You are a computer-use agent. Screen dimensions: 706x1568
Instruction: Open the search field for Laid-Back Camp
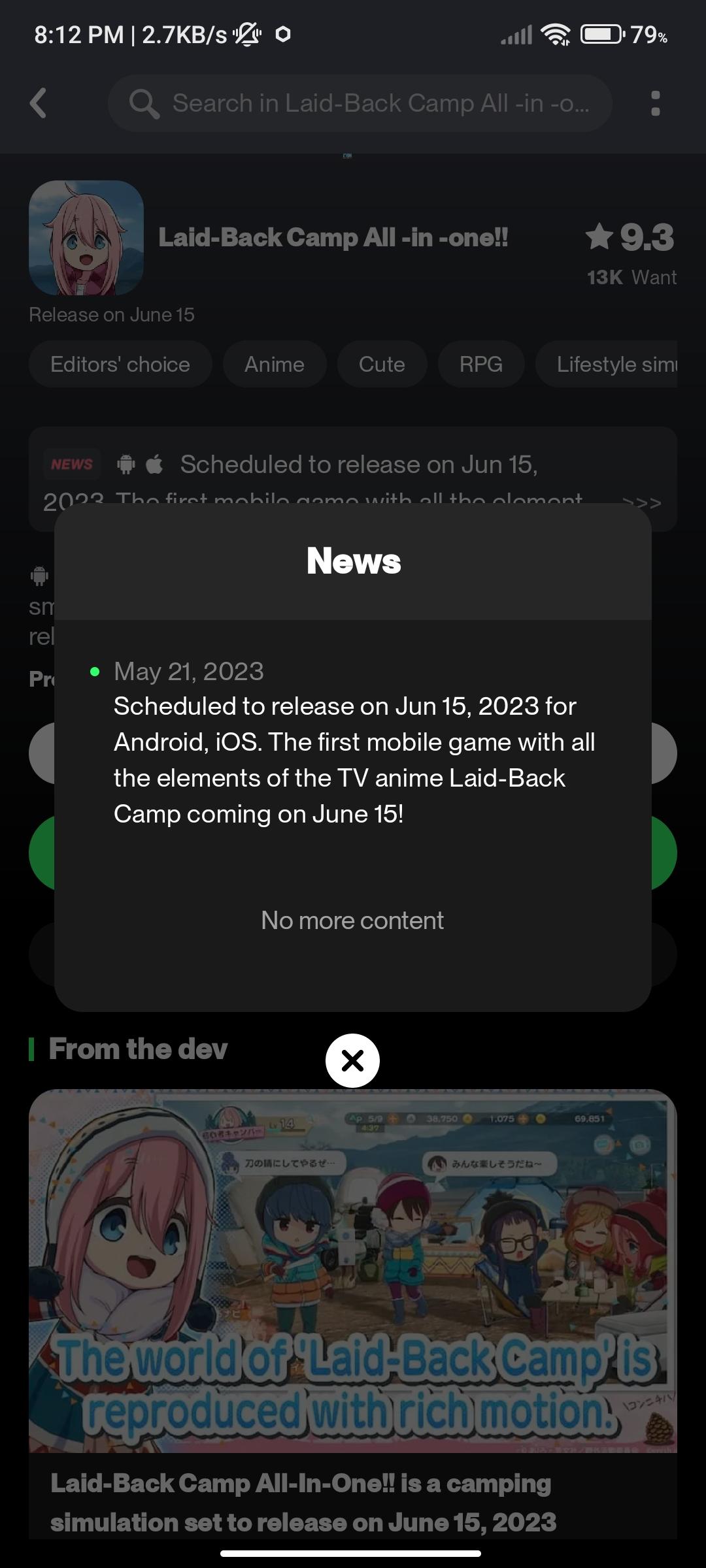(x=360, y=103)
